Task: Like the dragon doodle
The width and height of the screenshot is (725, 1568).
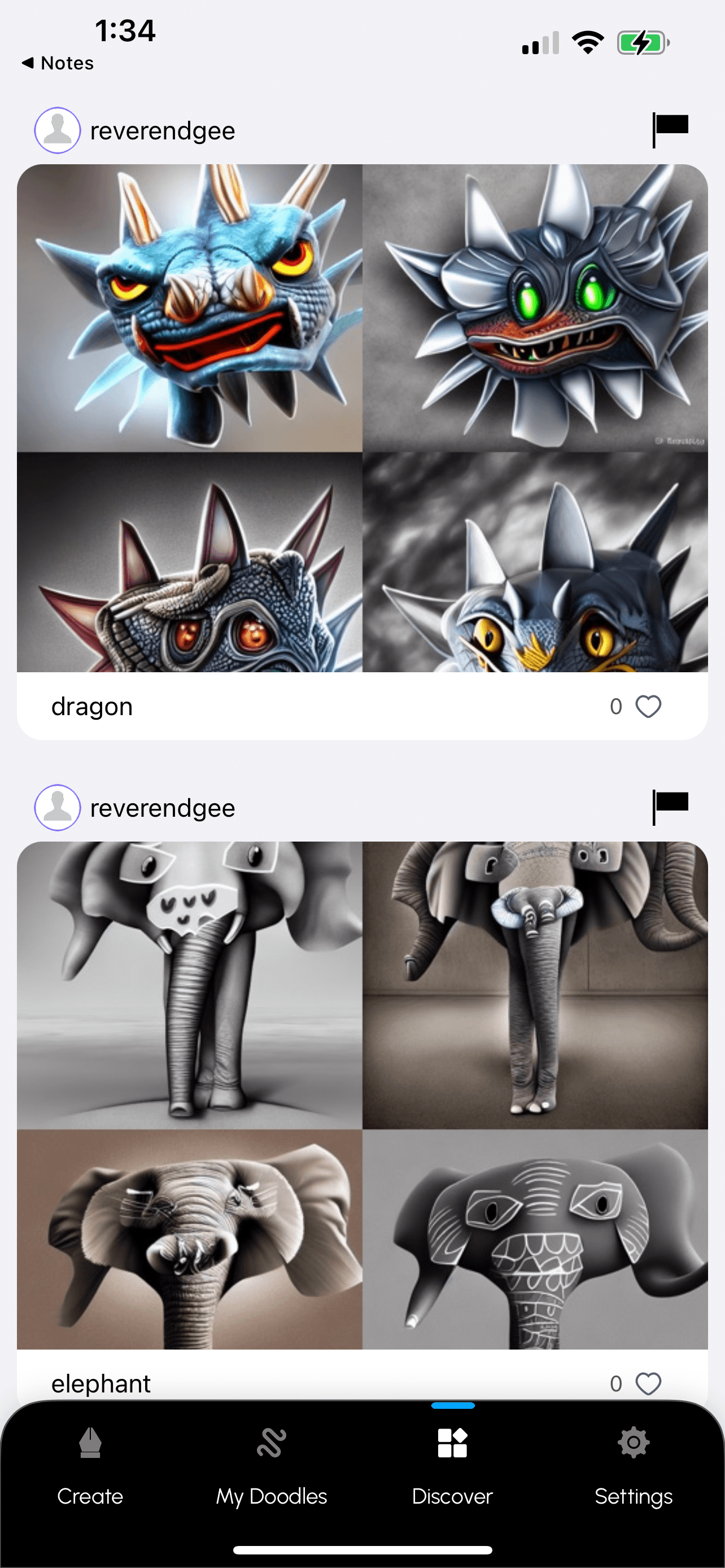Action: 648,706
